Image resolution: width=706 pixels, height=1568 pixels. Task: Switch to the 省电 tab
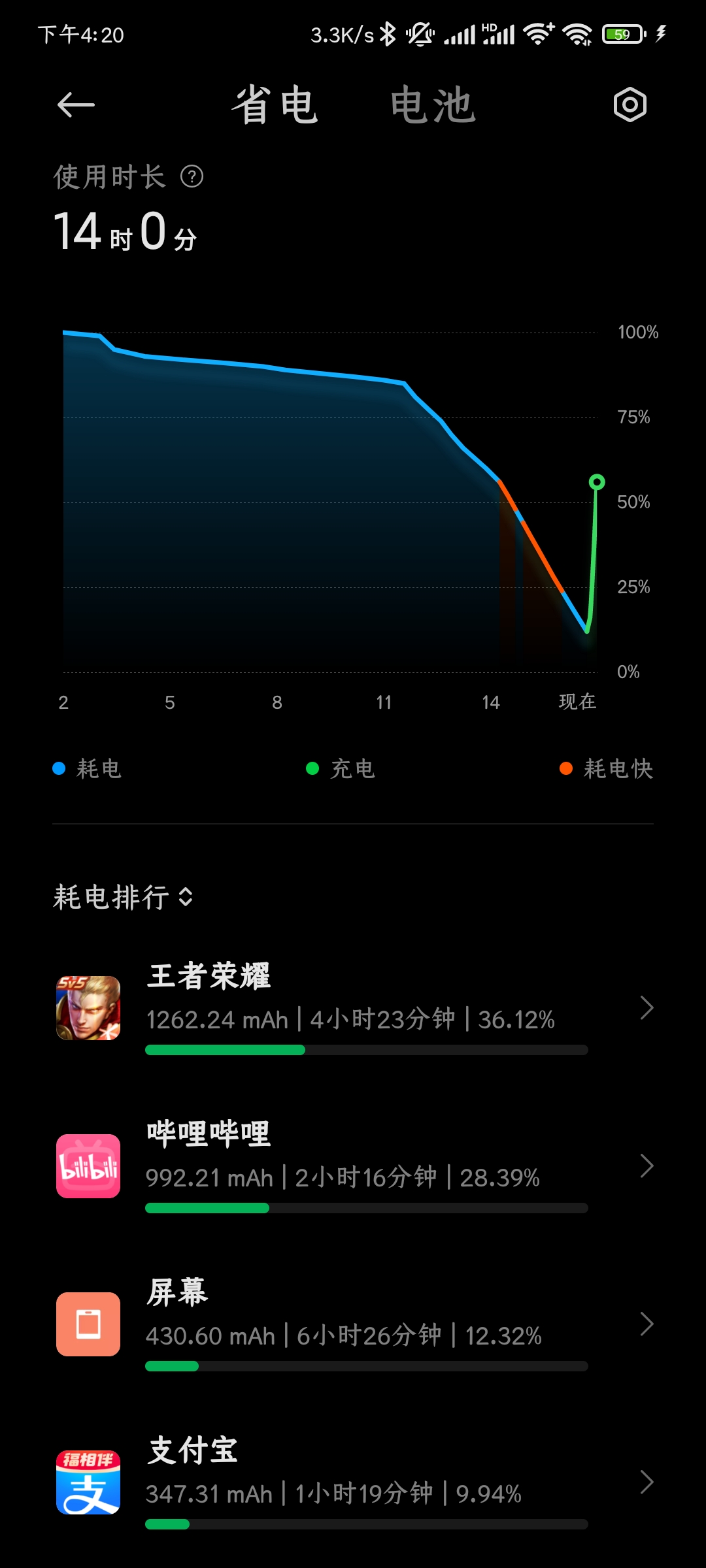(x=275, y=105)
